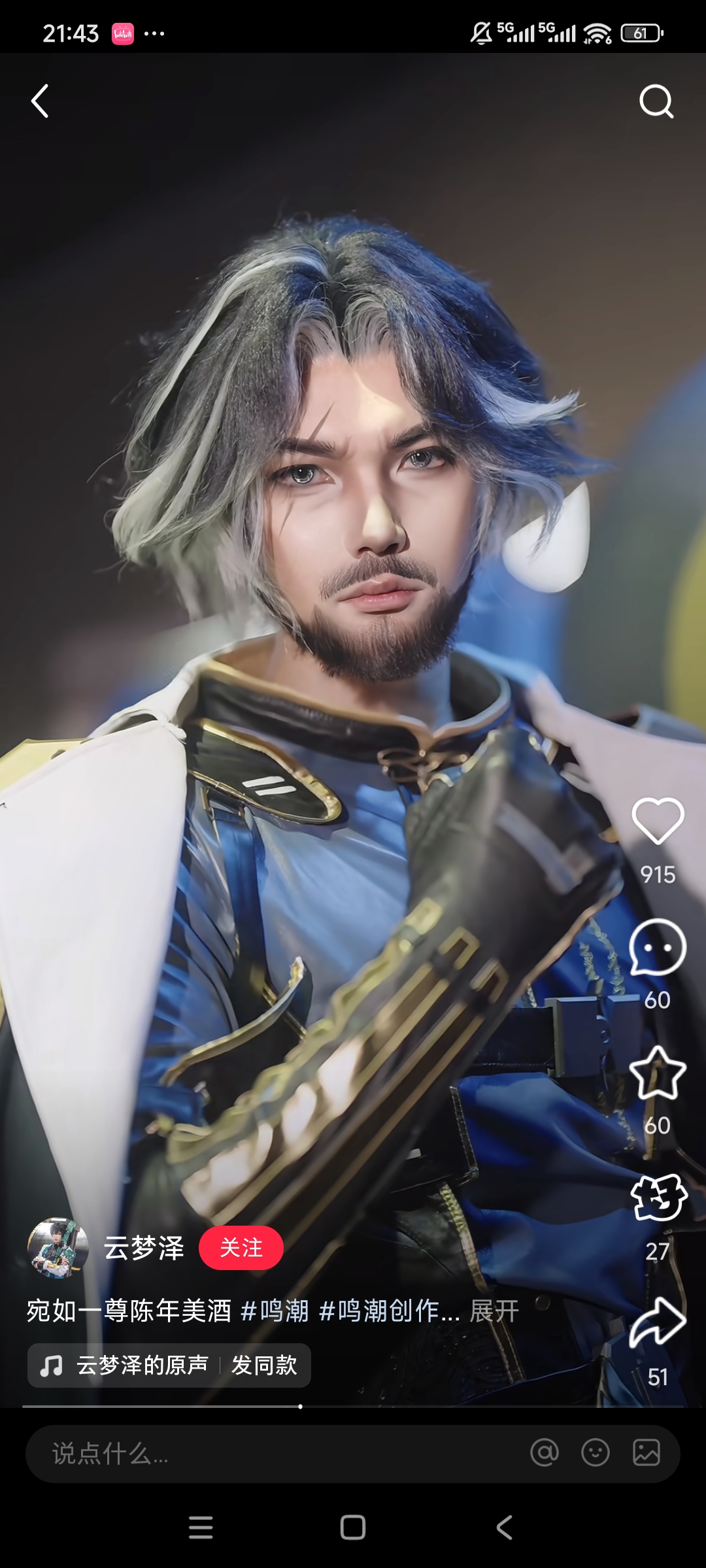Open the #鸣潮 hashtag

click(x=275, y=1311)
